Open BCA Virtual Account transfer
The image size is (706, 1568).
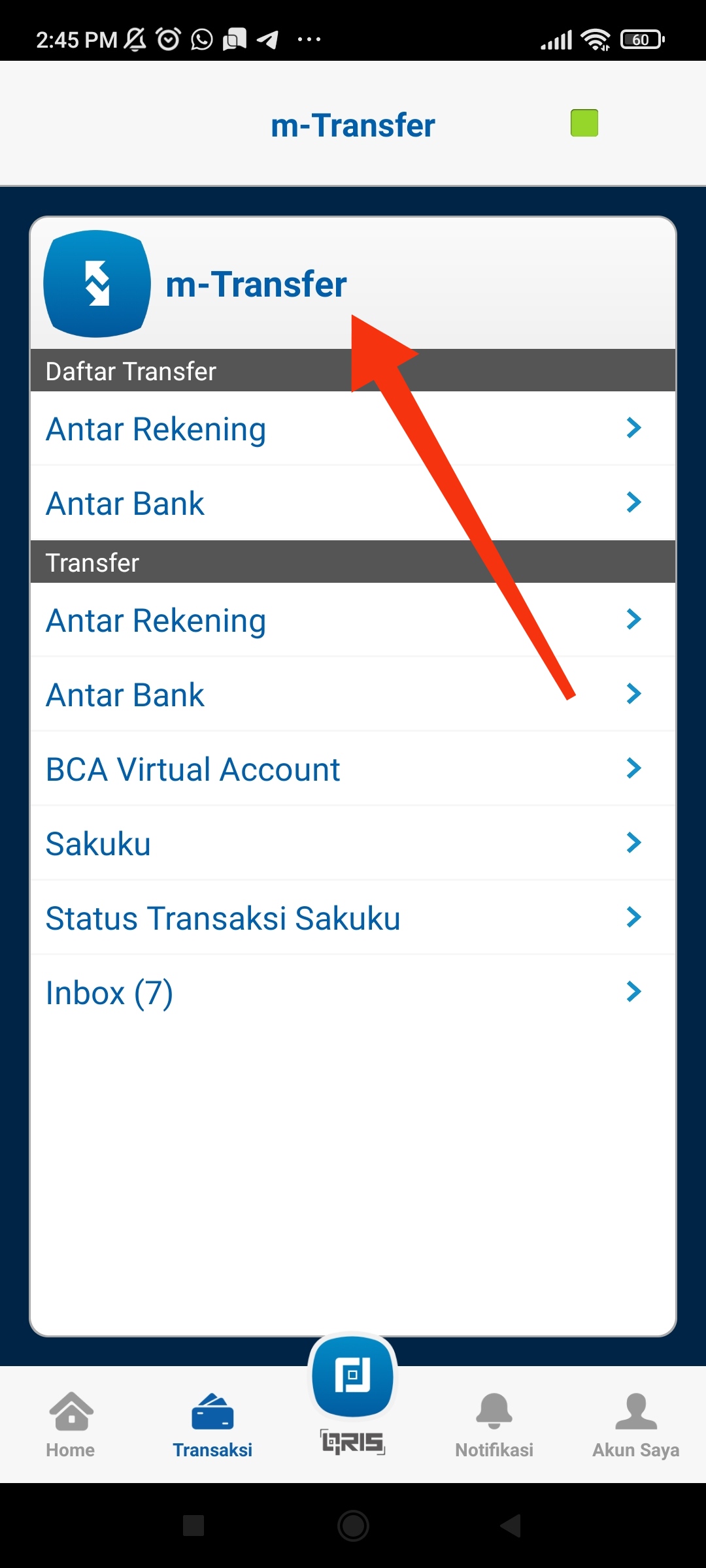[353, 769]
